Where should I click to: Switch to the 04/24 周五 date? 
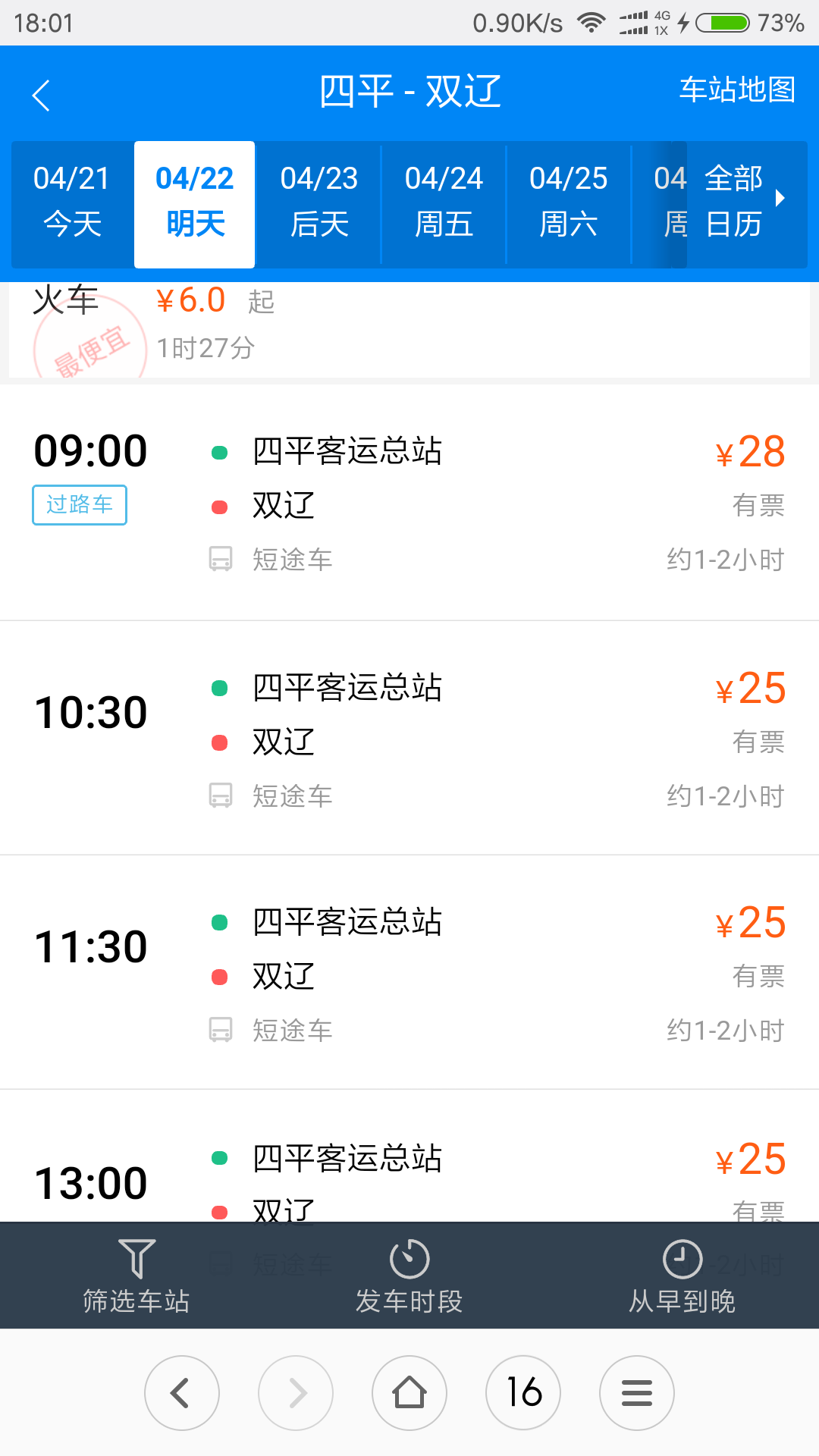click(x=444, y=202)
